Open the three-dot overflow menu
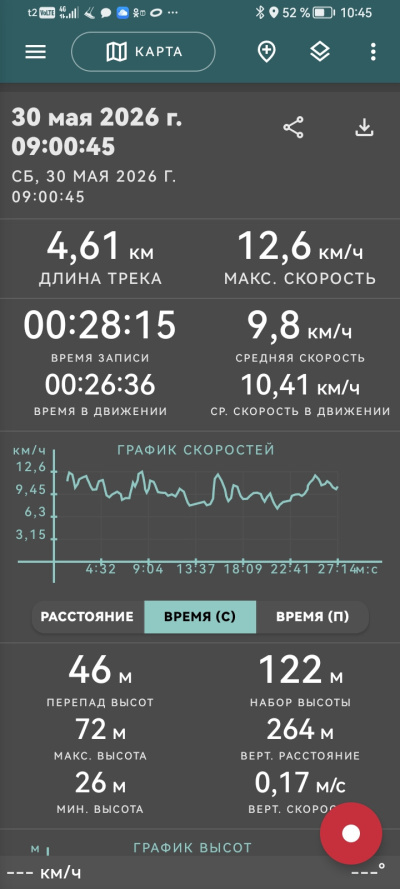The width and height of the screenshot is (400, 889). 373,52
